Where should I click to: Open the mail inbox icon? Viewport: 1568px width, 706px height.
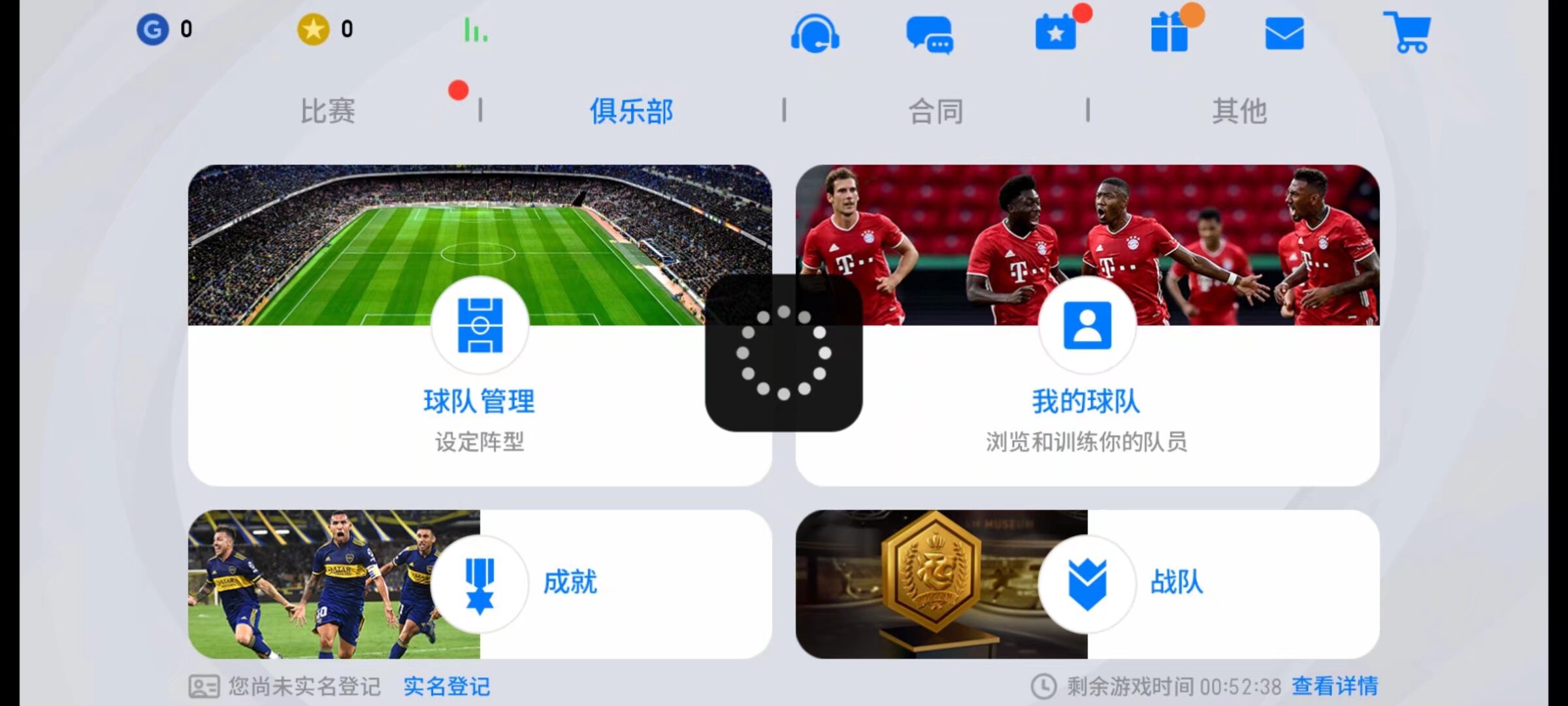1284,34
